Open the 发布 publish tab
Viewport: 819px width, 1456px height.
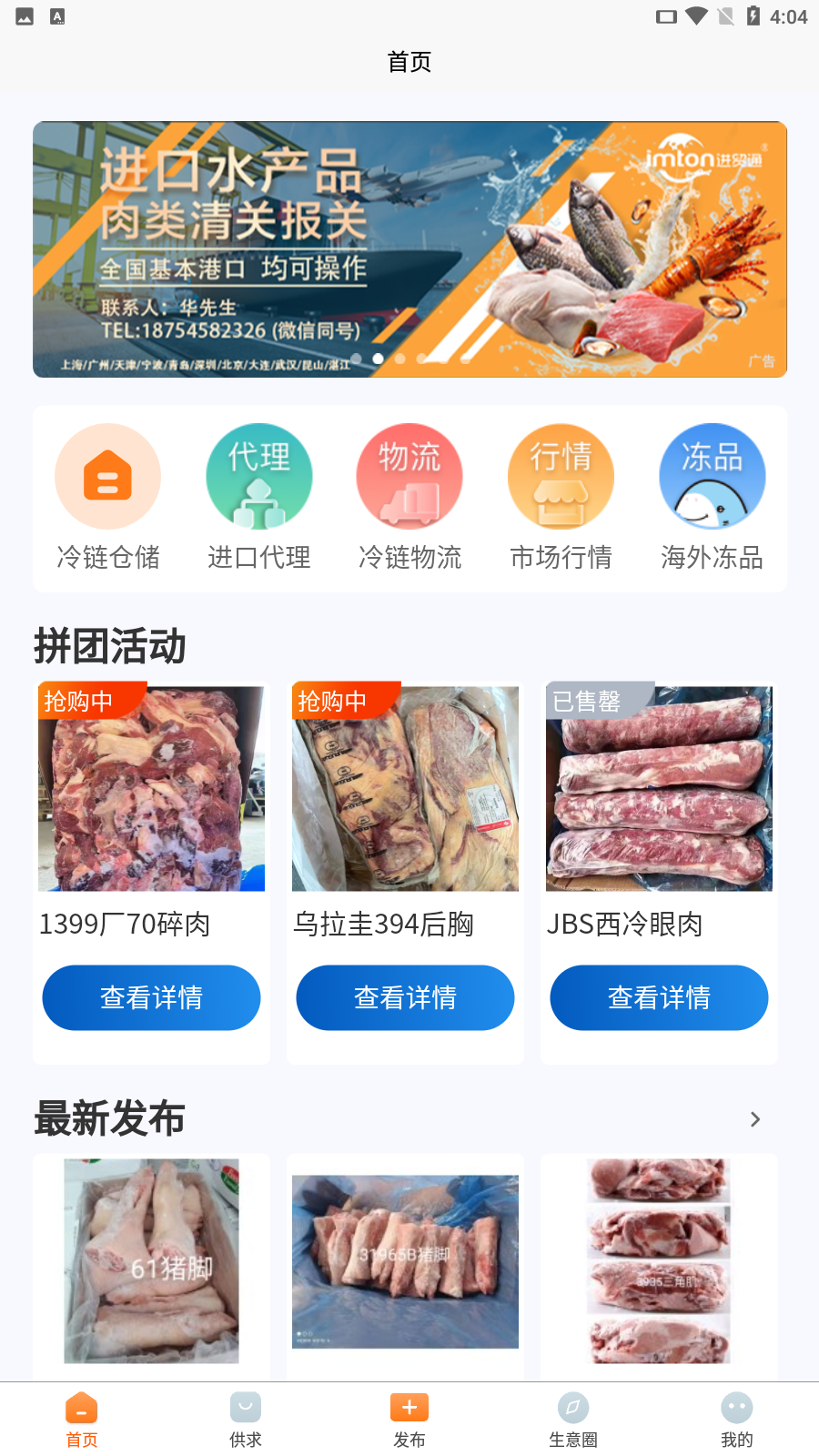tap(409, 1420)
